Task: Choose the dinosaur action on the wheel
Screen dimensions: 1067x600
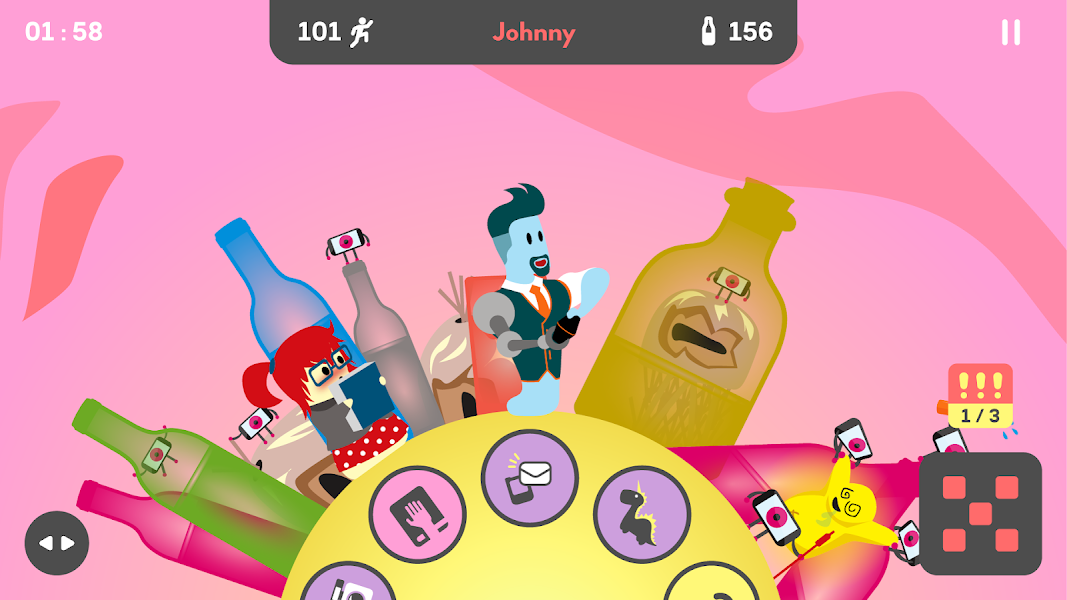Action: pos(642,514)
